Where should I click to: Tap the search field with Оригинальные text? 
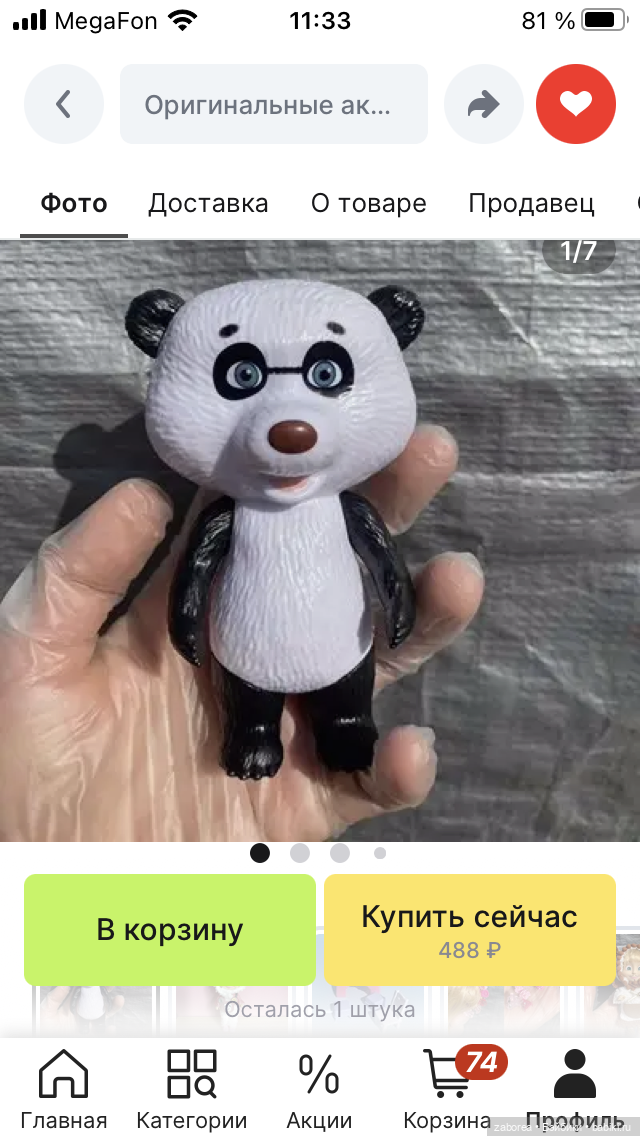[273, 104]
